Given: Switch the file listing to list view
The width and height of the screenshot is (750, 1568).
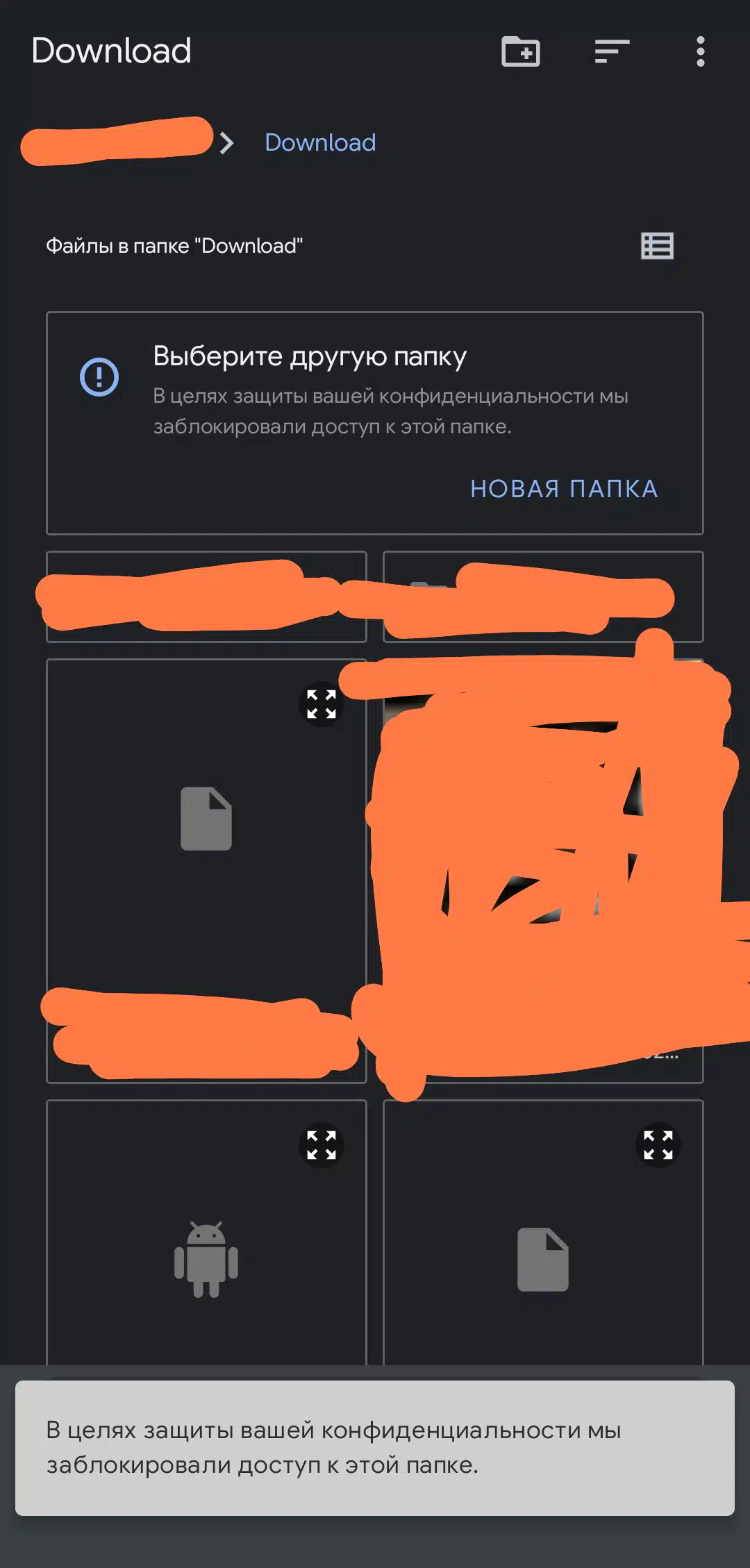Looking at the screenshot, I should [657, 246].
